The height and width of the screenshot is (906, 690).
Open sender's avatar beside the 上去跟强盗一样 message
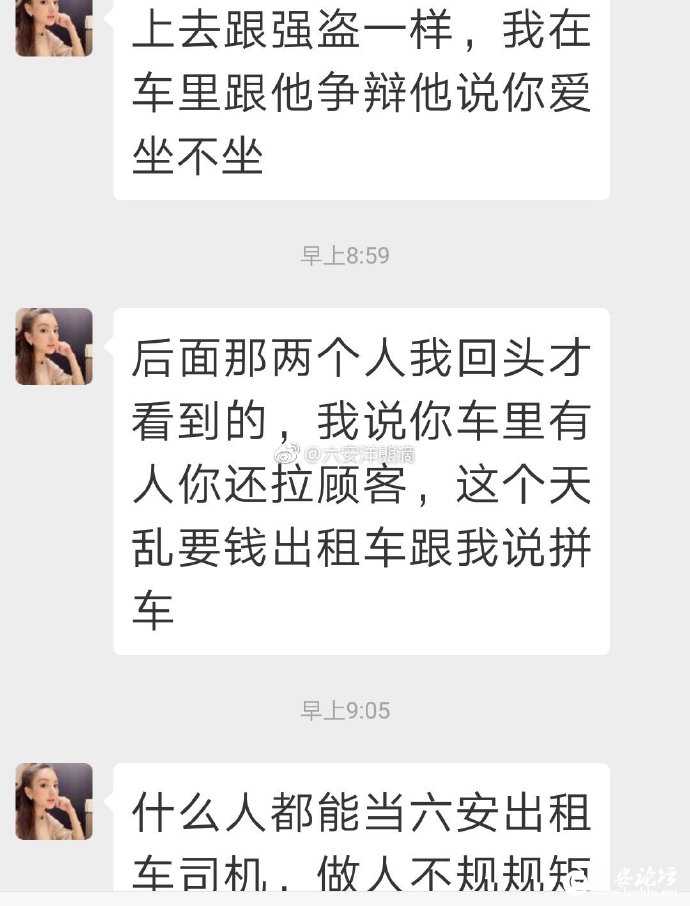(x=54, y=27)
